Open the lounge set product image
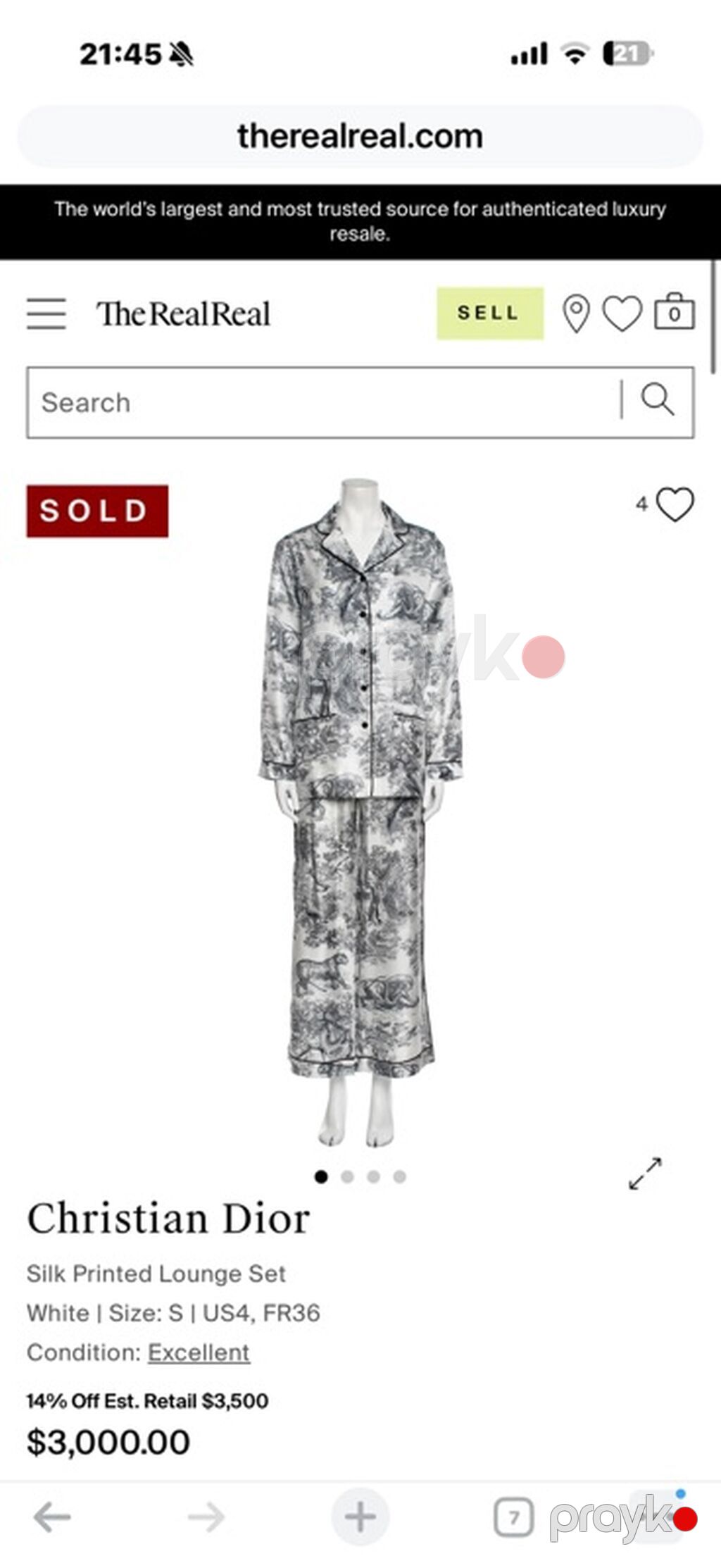Screen dimensions: 721x1568 (x=360, y=814)
